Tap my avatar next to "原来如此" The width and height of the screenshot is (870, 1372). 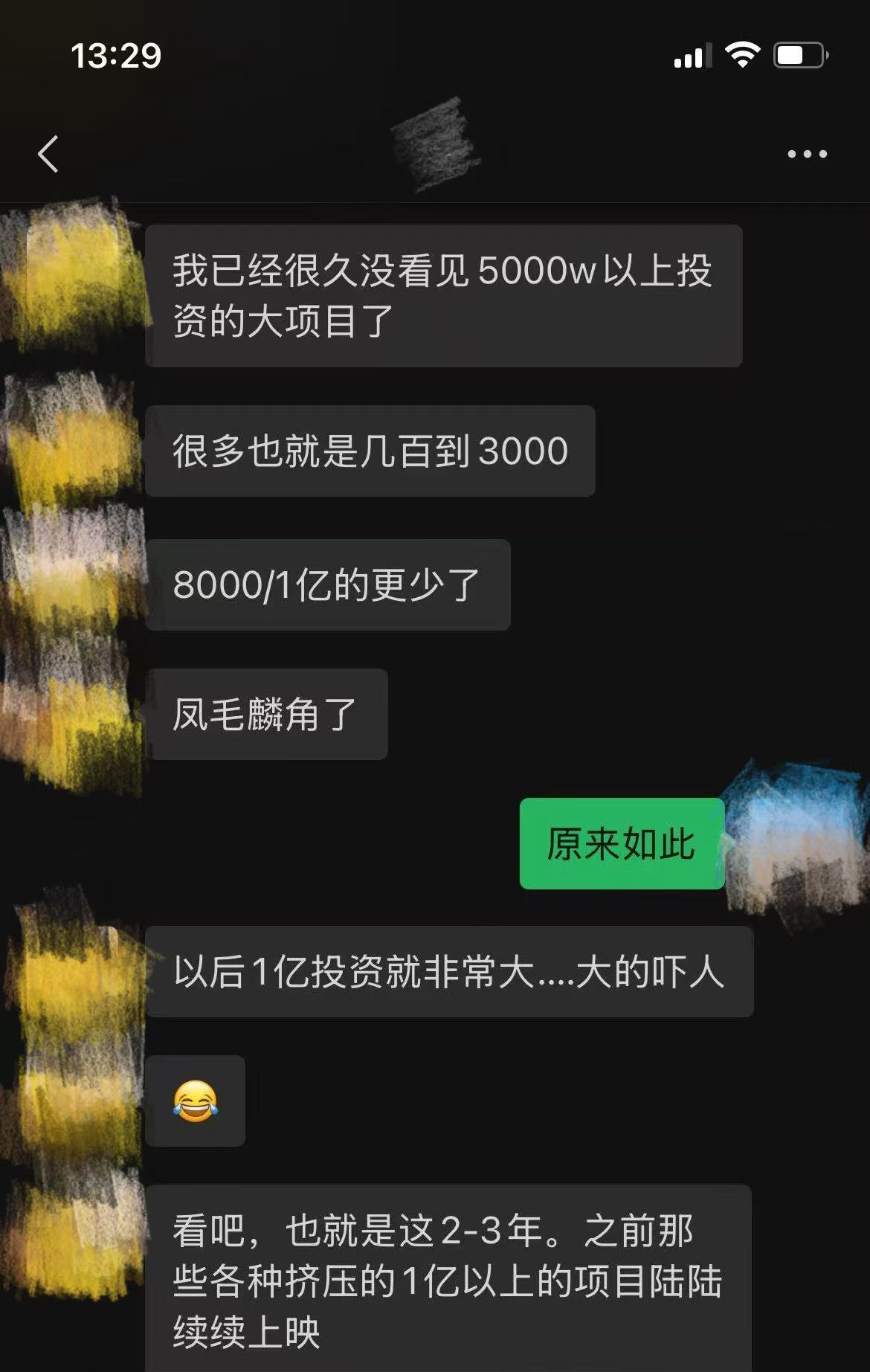tap(795, 843)
